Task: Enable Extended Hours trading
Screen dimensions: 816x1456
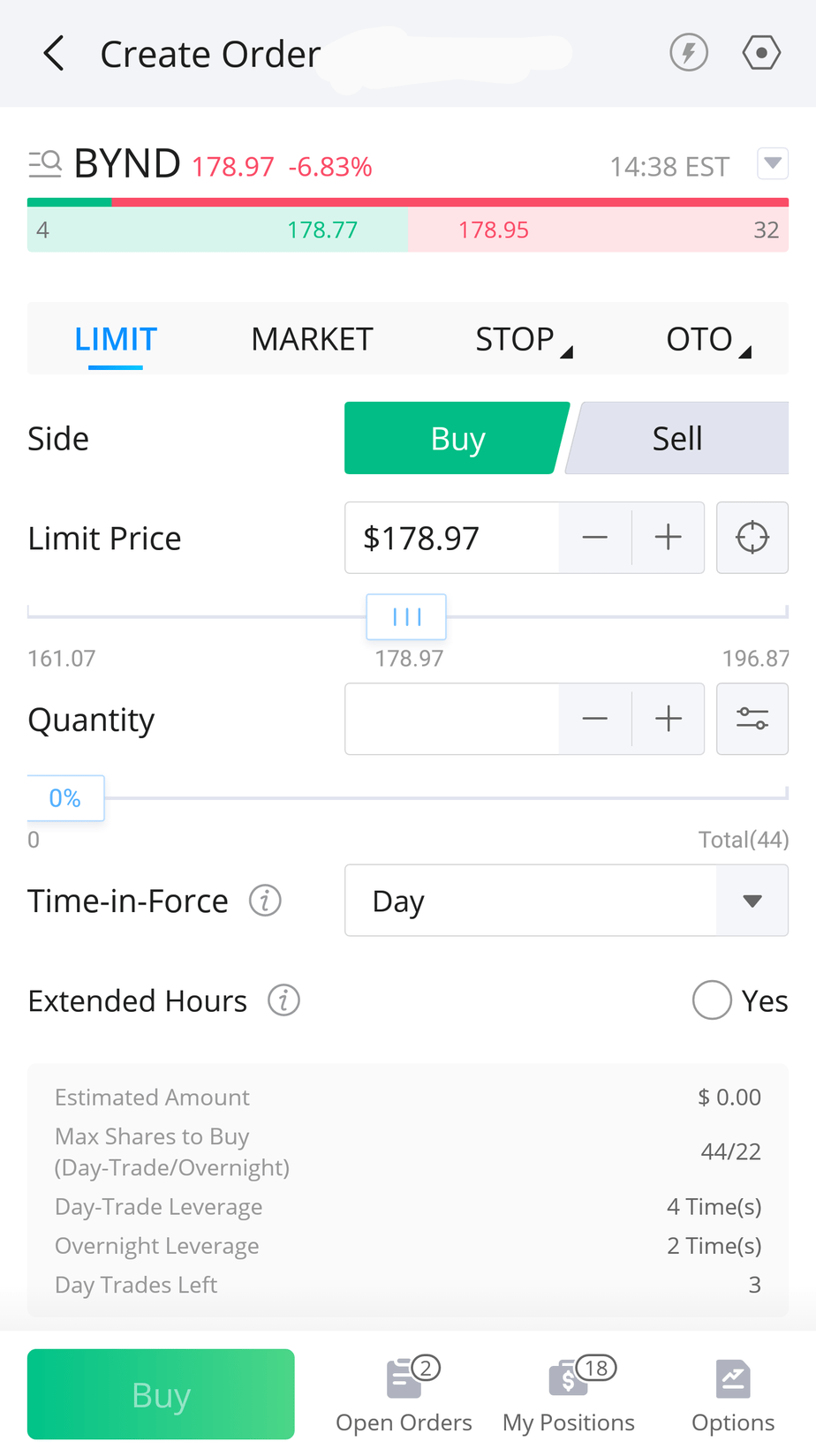Action: click(x=711, y=1000)
